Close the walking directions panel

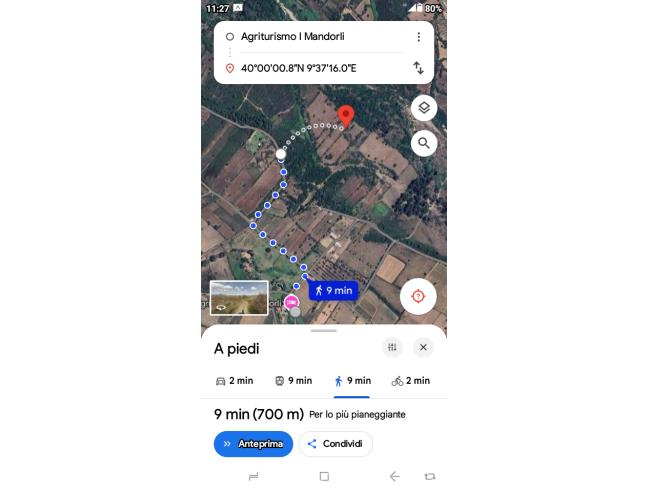coord(423,347)
